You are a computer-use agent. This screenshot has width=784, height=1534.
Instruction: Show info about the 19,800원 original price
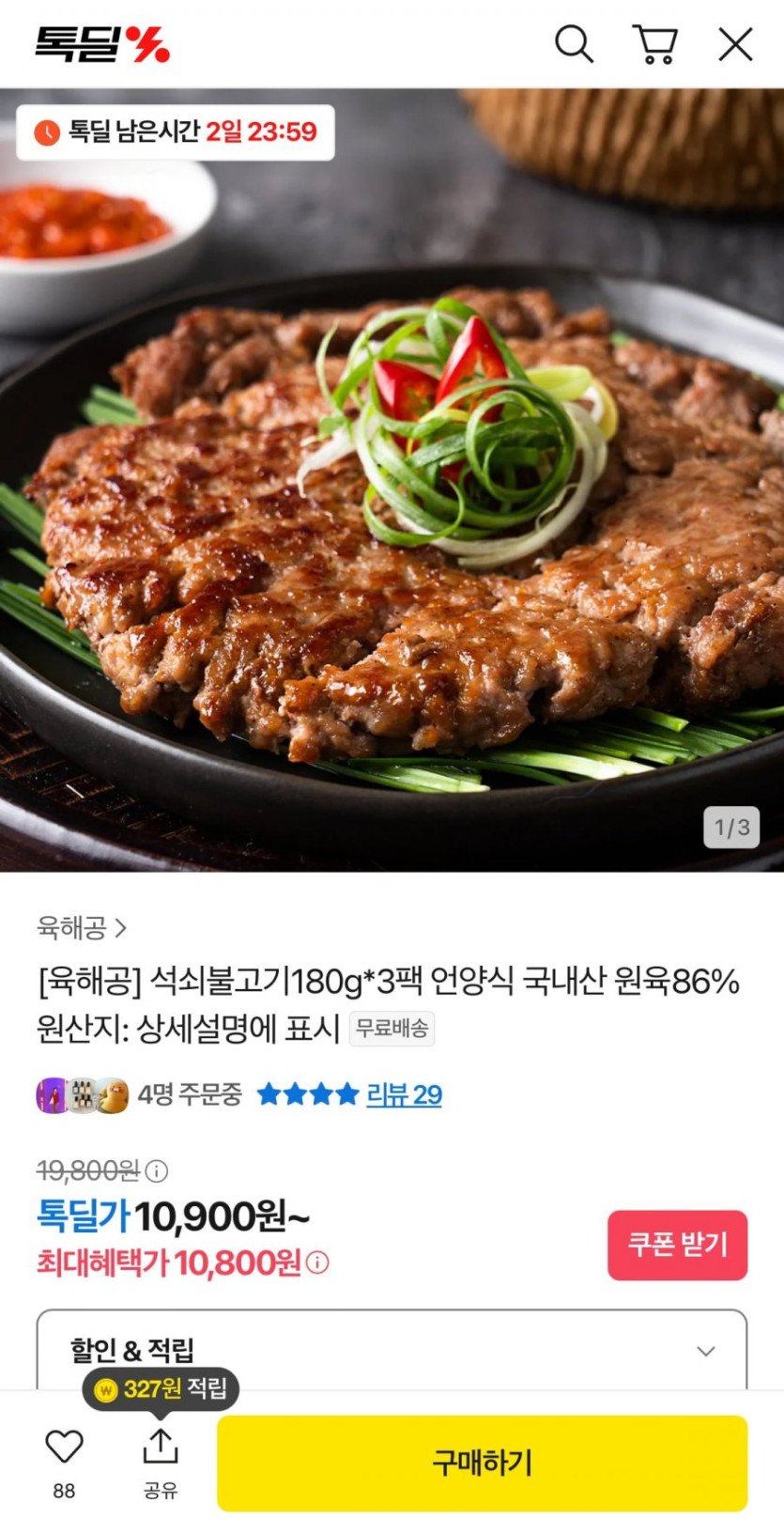[158, 1171]
